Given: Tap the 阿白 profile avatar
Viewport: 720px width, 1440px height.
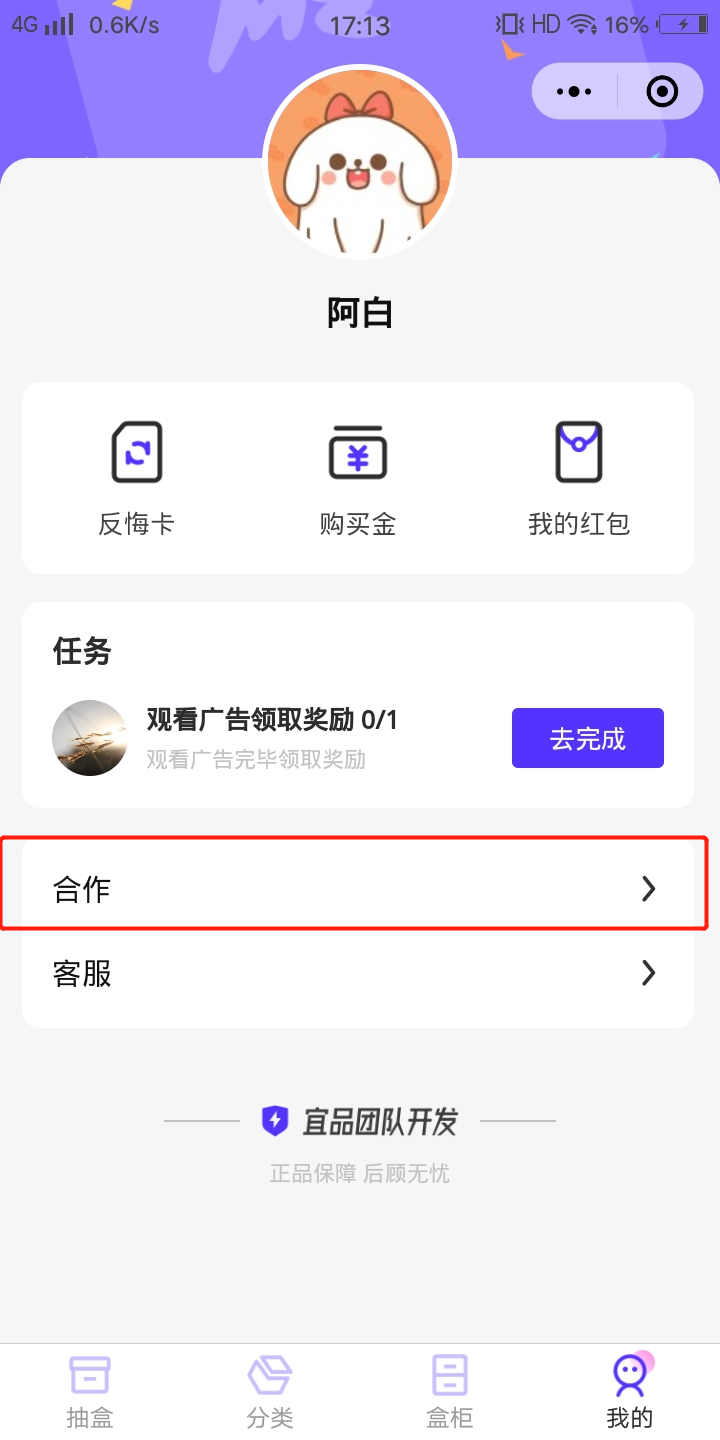Looking at the screenshot, I should click(x=360, y=162).
